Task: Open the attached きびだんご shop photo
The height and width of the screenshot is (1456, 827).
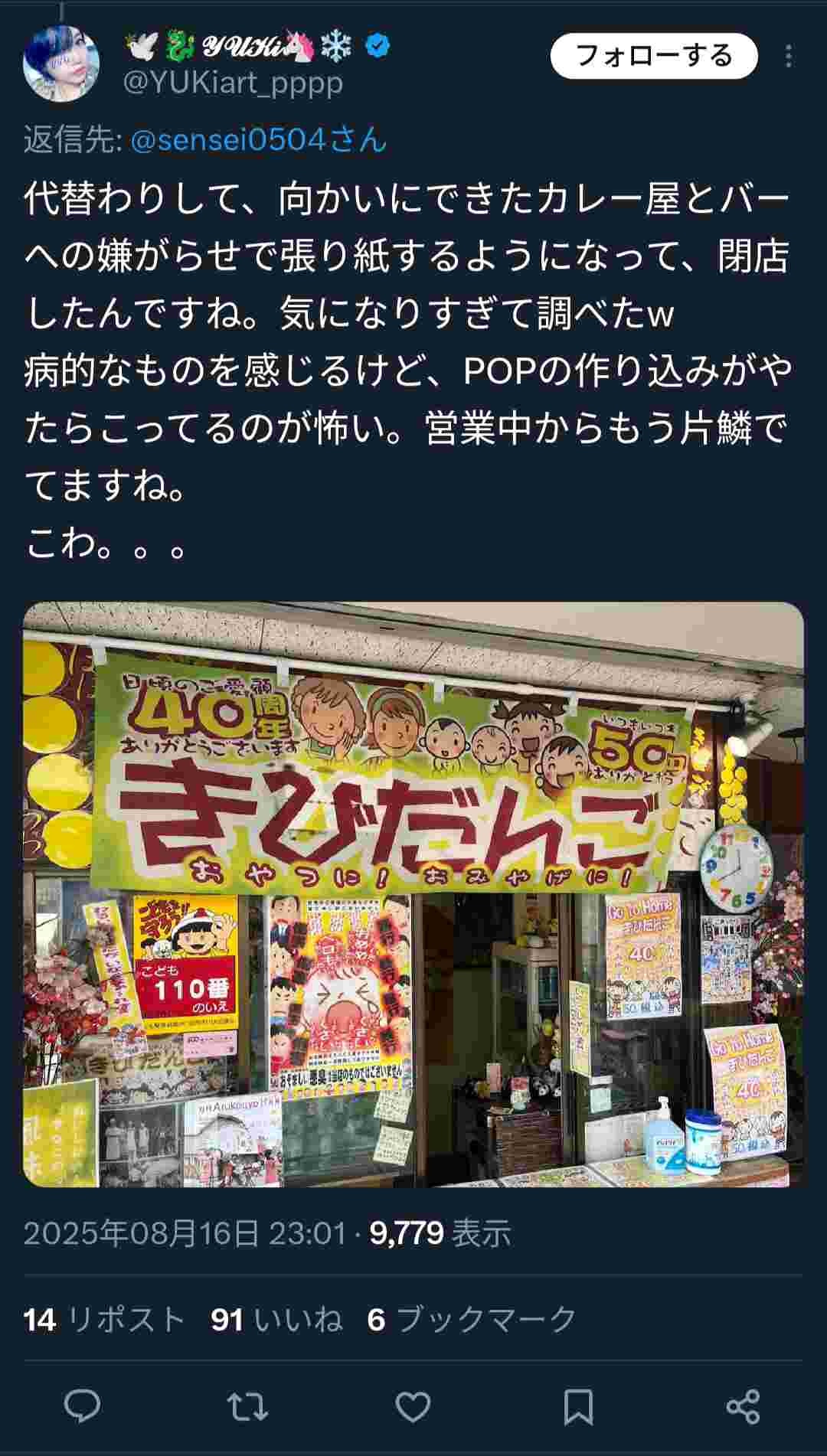Action: point(413,894)
